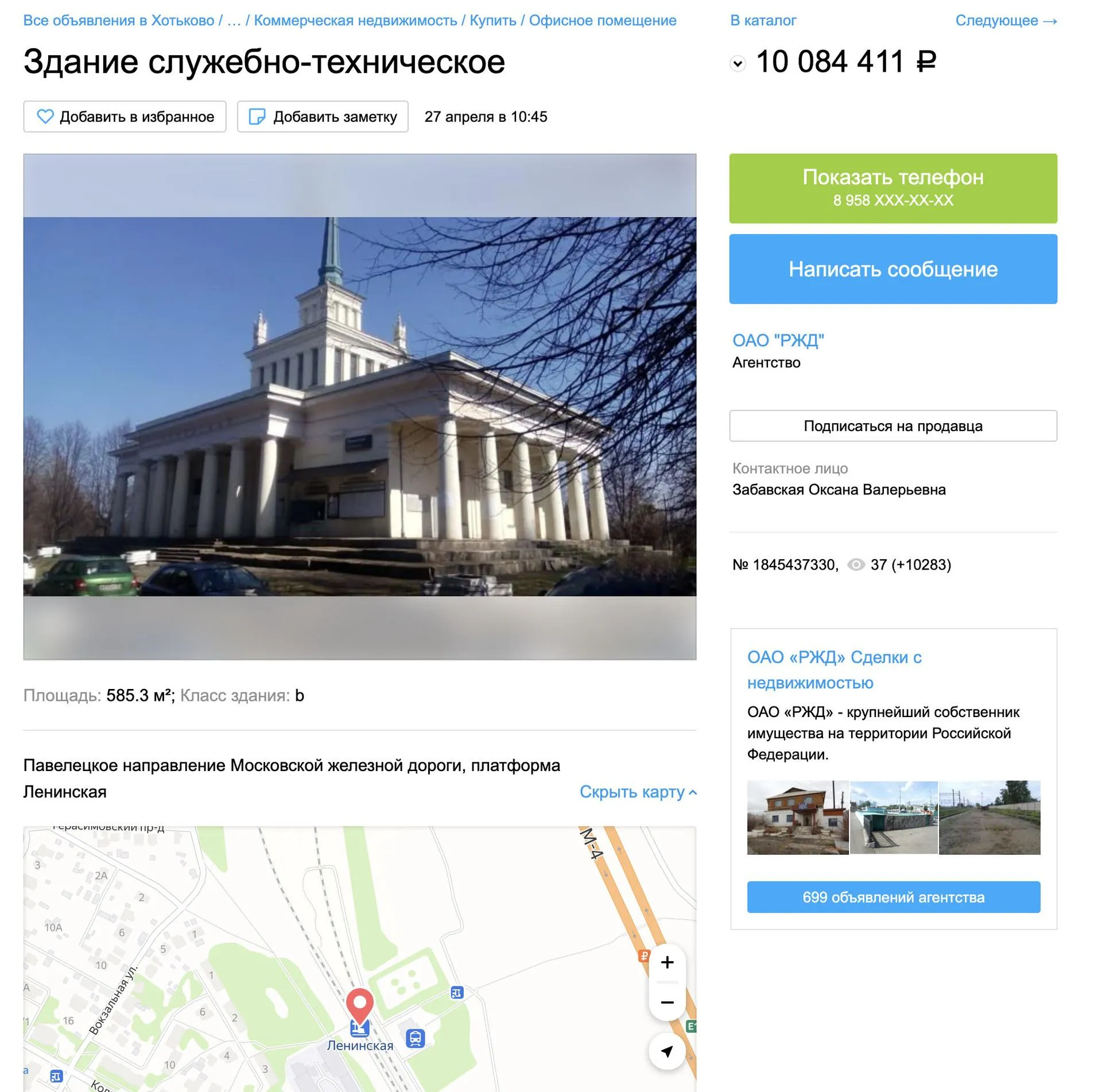Screen dimensions: 1102x1092
Task: Add the listing to favorites
Action: tap(125, 117)
